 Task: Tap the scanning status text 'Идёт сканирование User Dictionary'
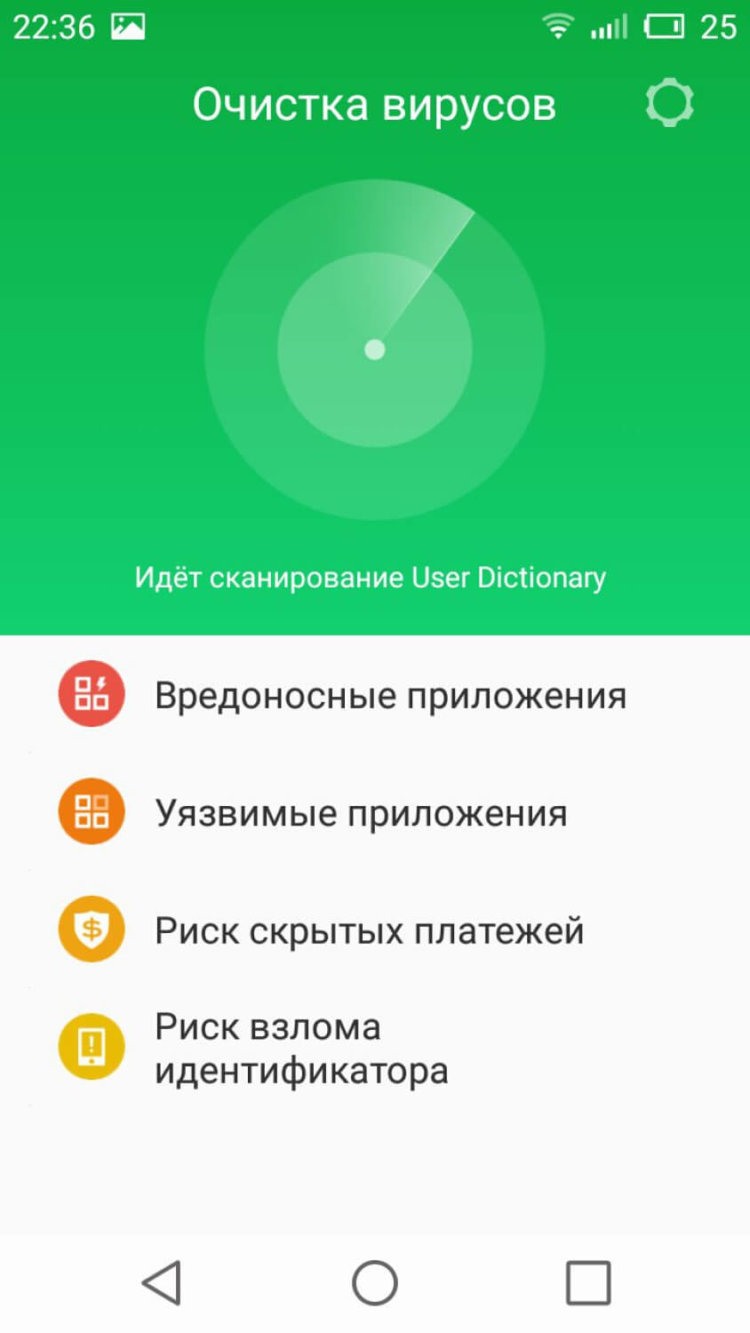tap(375, 577)
